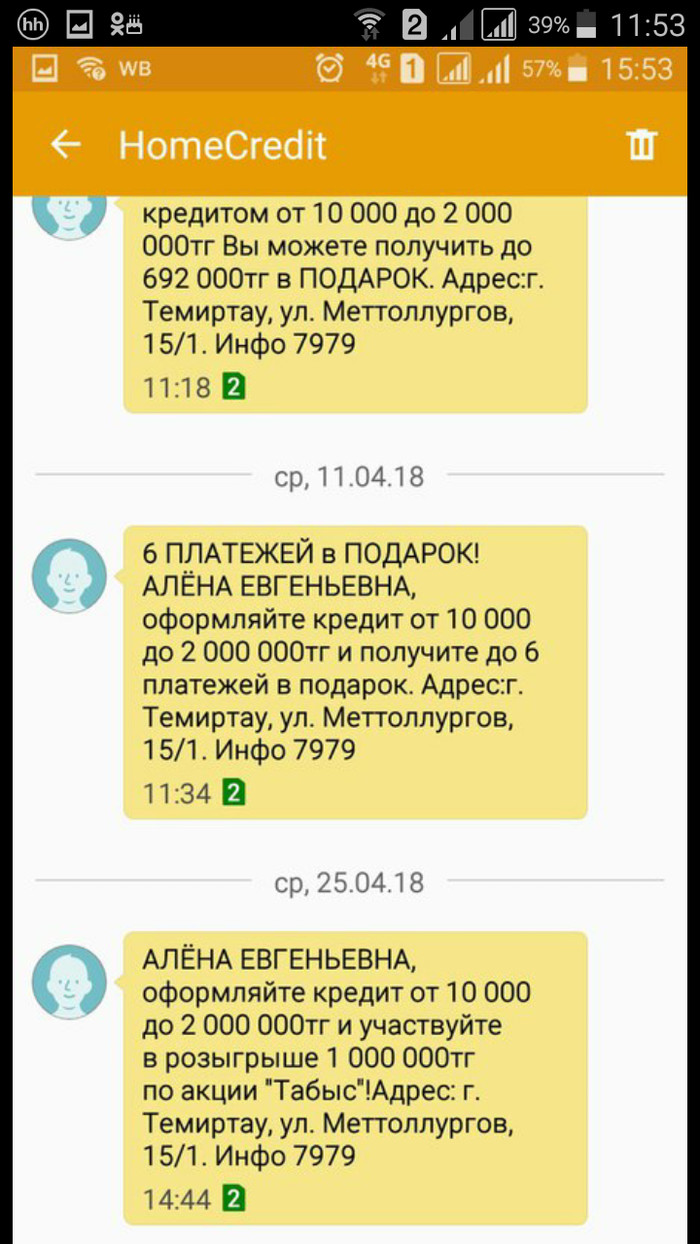
Task: Tap the trash bin delete icon
Action: pyautogui.click(x=641, y=145)
